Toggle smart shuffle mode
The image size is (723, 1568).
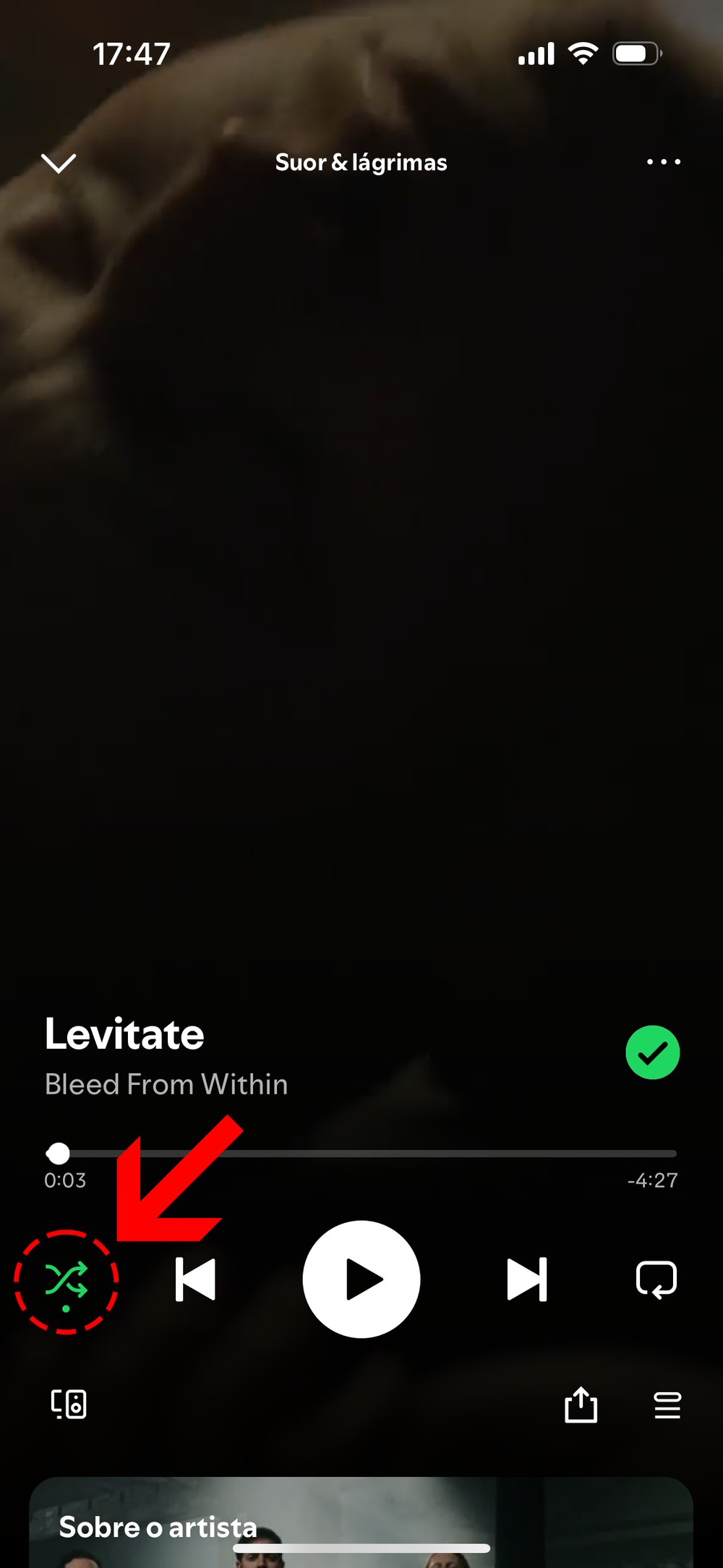coord(66,1281)
